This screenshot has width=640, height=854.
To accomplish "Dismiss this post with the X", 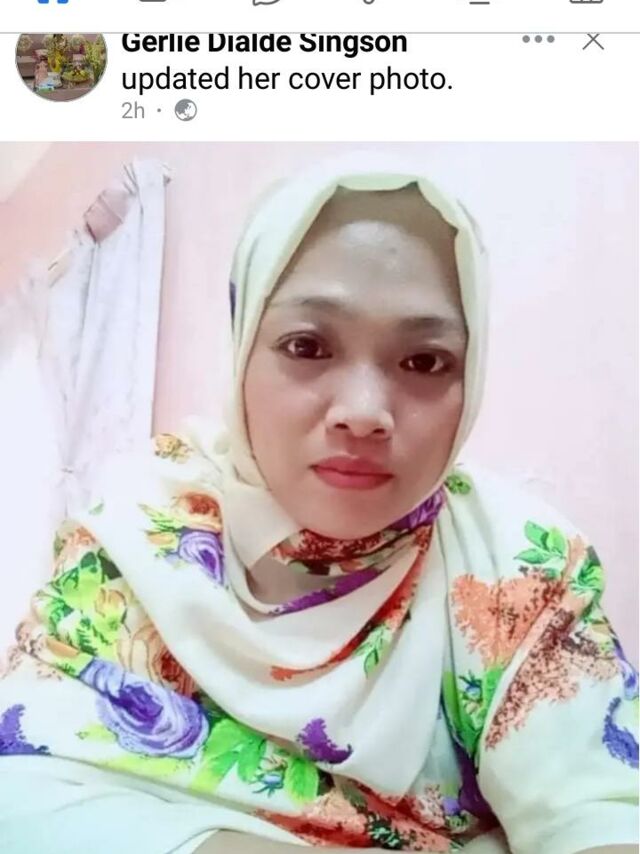I will [593, 41].
